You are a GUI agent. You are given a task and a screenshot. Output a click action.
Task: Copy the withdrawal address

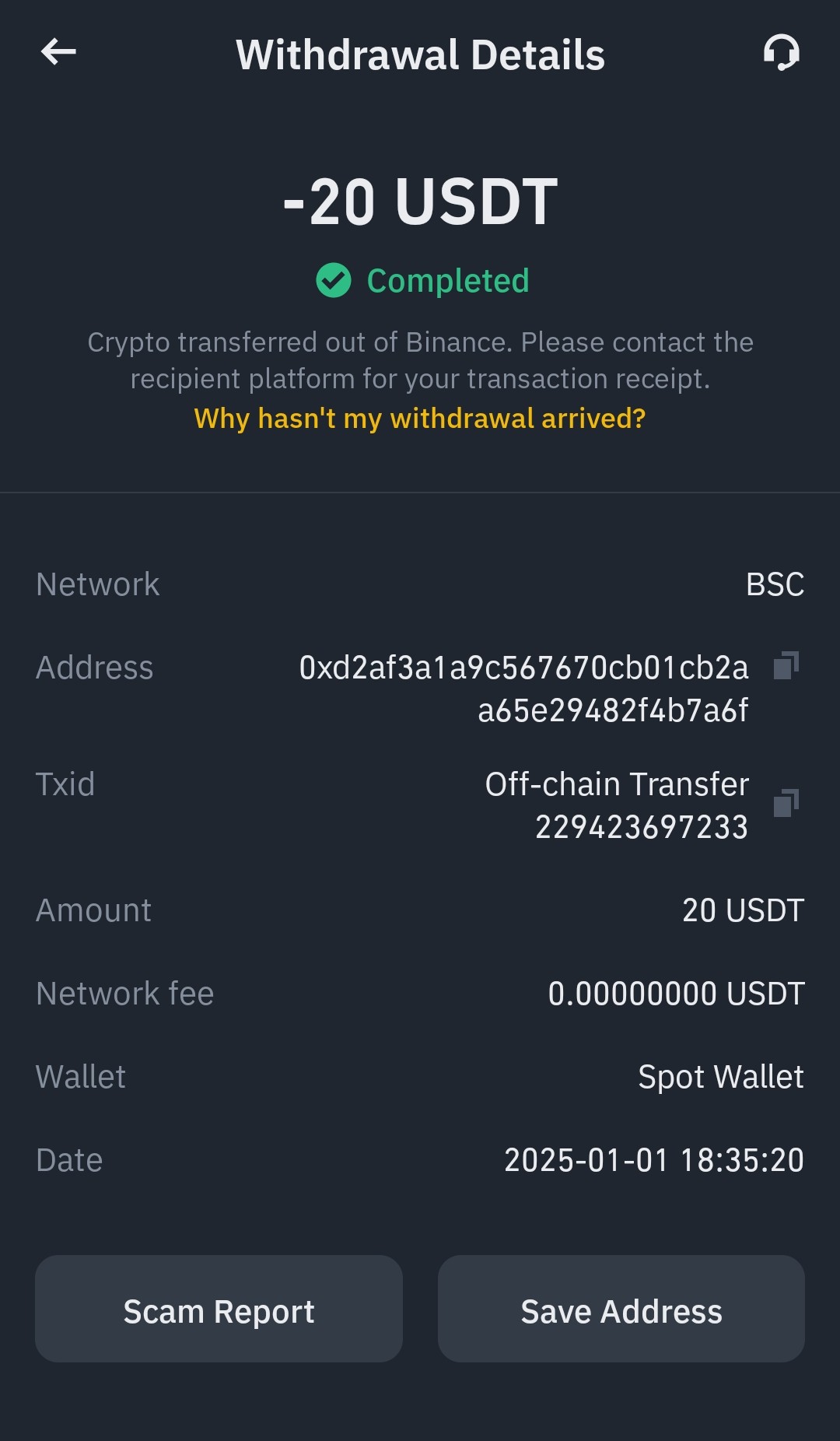(786, 665)
